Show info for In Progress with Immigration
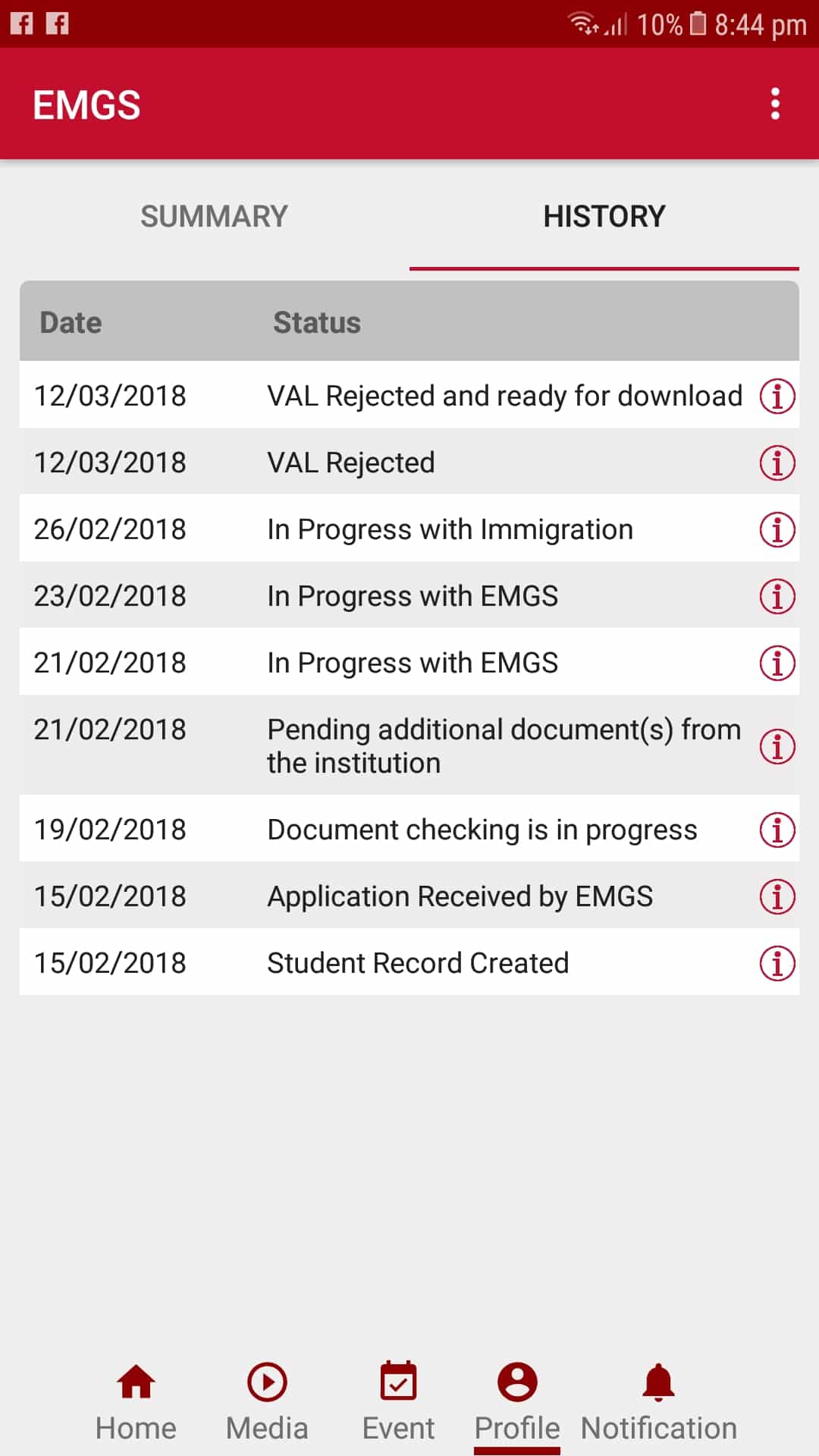Image resolution: width=819 pixels, height=1456 pixels. click(777, 529)
